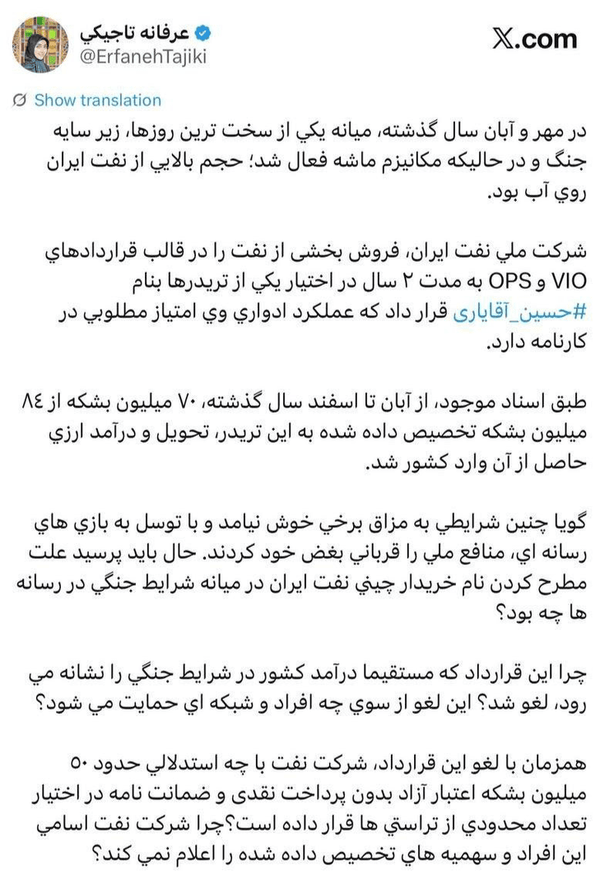Open the @ErfanehTajiki handle

(143, 57)
